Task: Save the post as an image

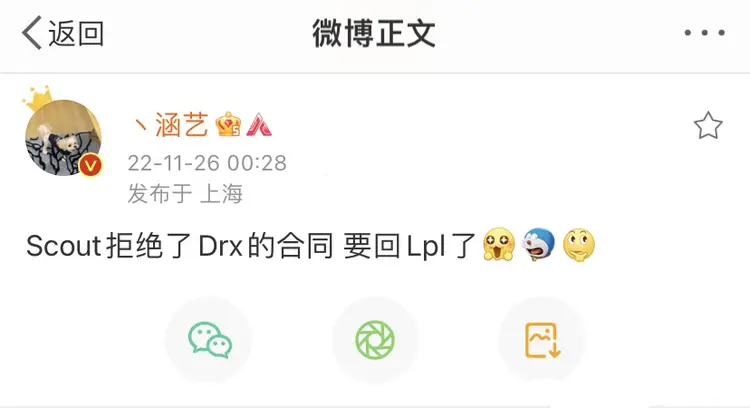Action: click(542, 340)
